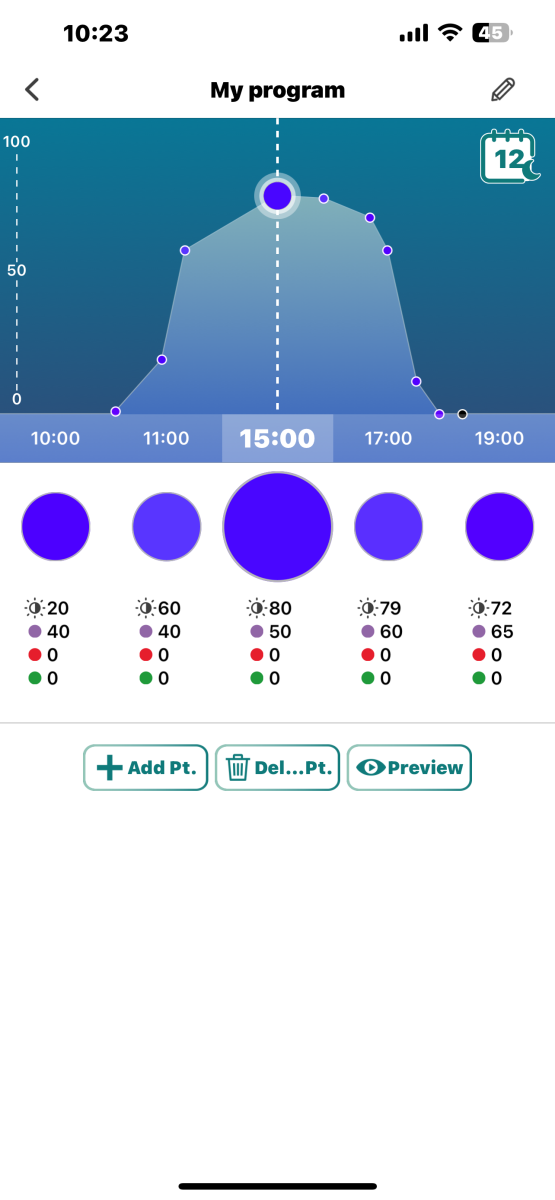Tap the 15:00 selected time slot

[x=277, y=438]
